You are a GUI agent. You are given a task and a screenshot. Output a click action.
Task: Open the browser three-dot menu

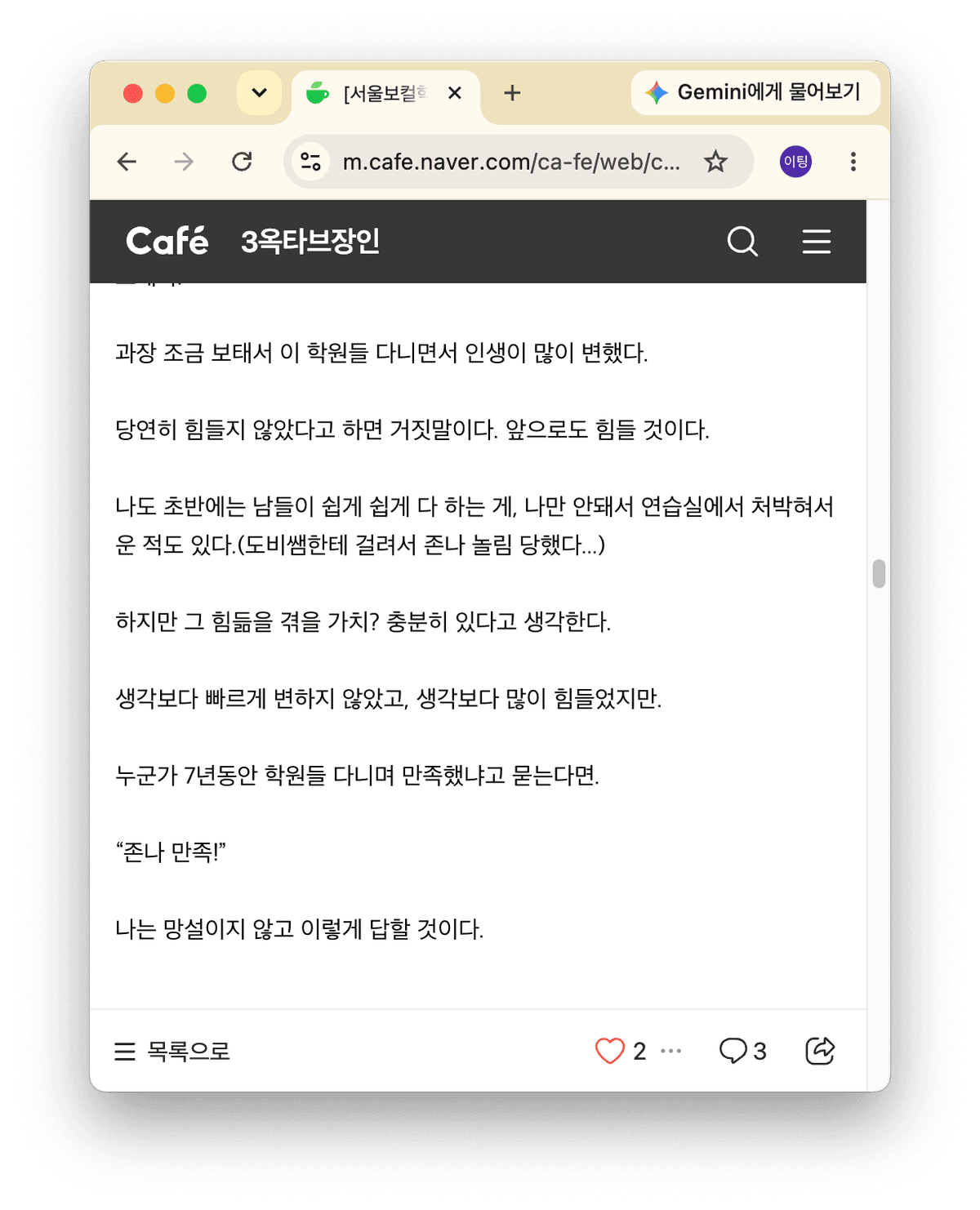[x=853, y=162]
